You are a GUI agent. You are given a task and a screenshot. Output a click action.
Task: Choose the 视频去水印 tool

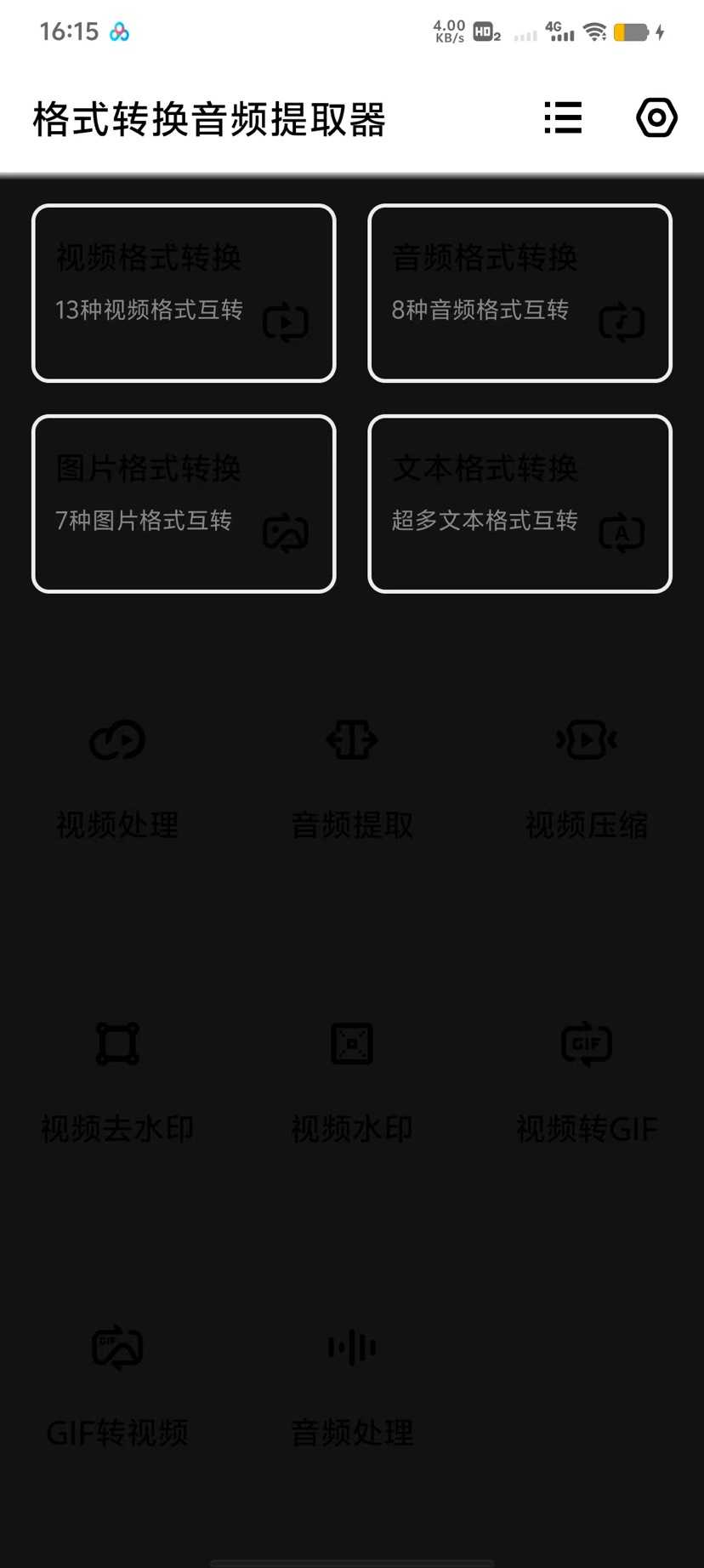pyautogui.click(x=117, y=1084)
